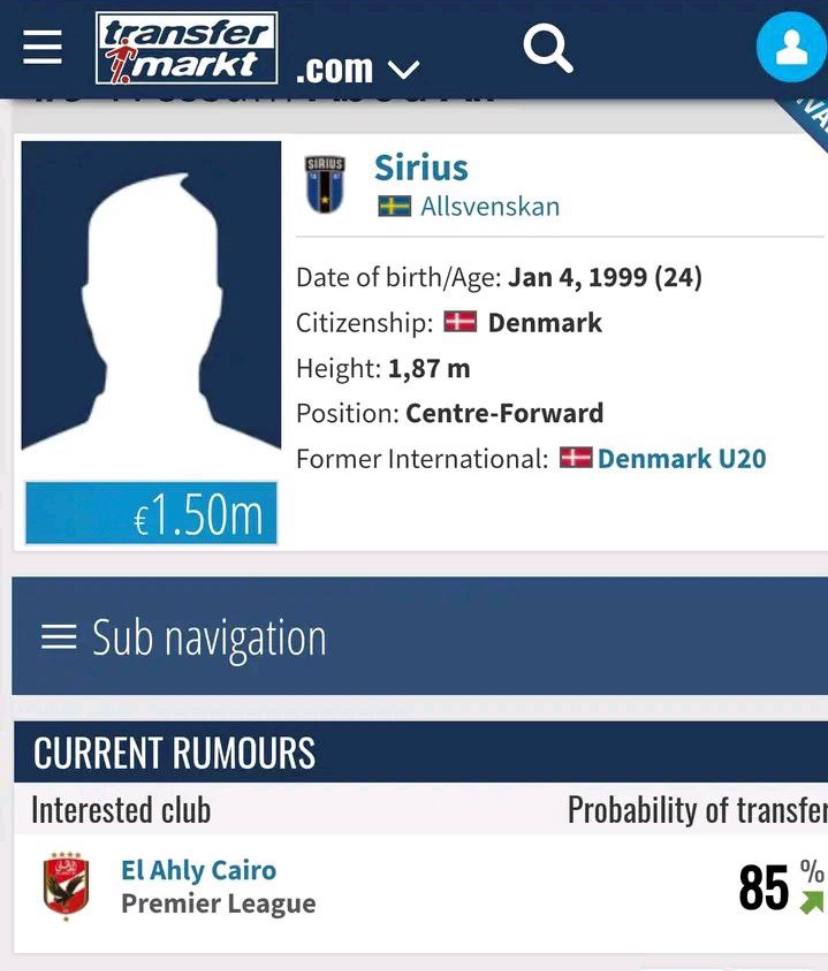Tap the €1.50m market value box

151,515
